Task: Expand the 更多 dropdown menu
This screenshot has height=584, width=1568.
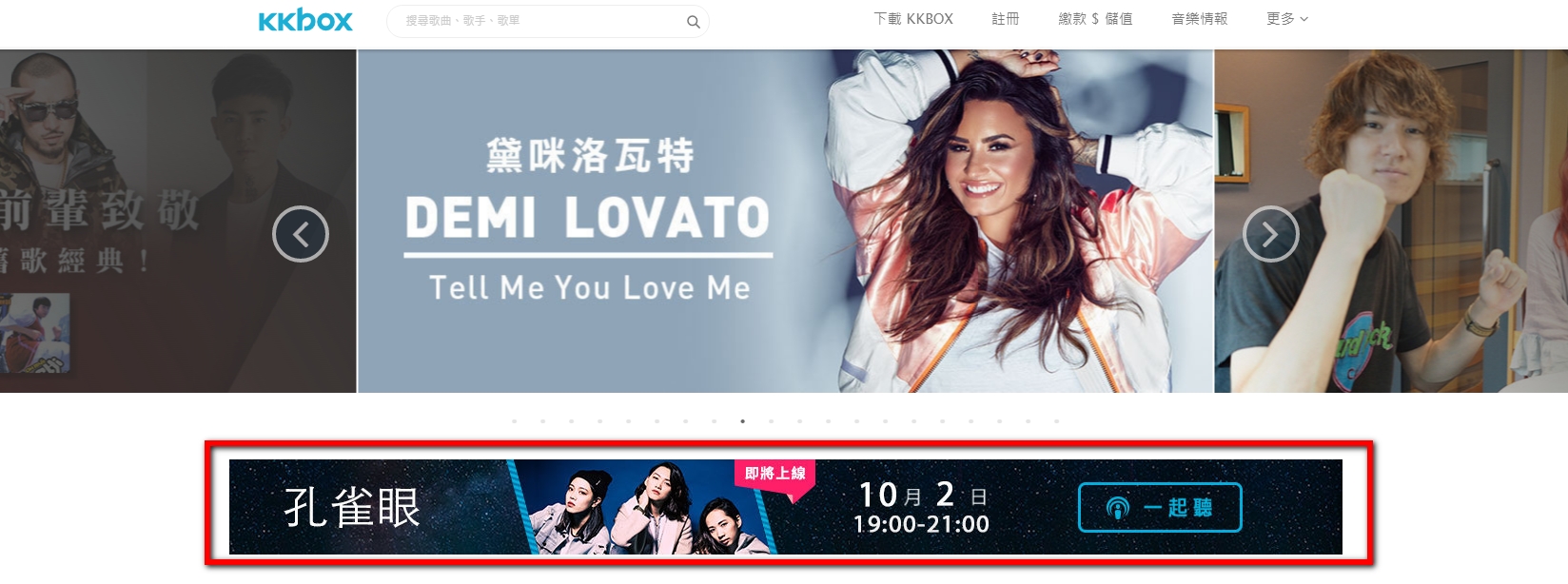Action: pyautogui.click(x=1287, y=19)
